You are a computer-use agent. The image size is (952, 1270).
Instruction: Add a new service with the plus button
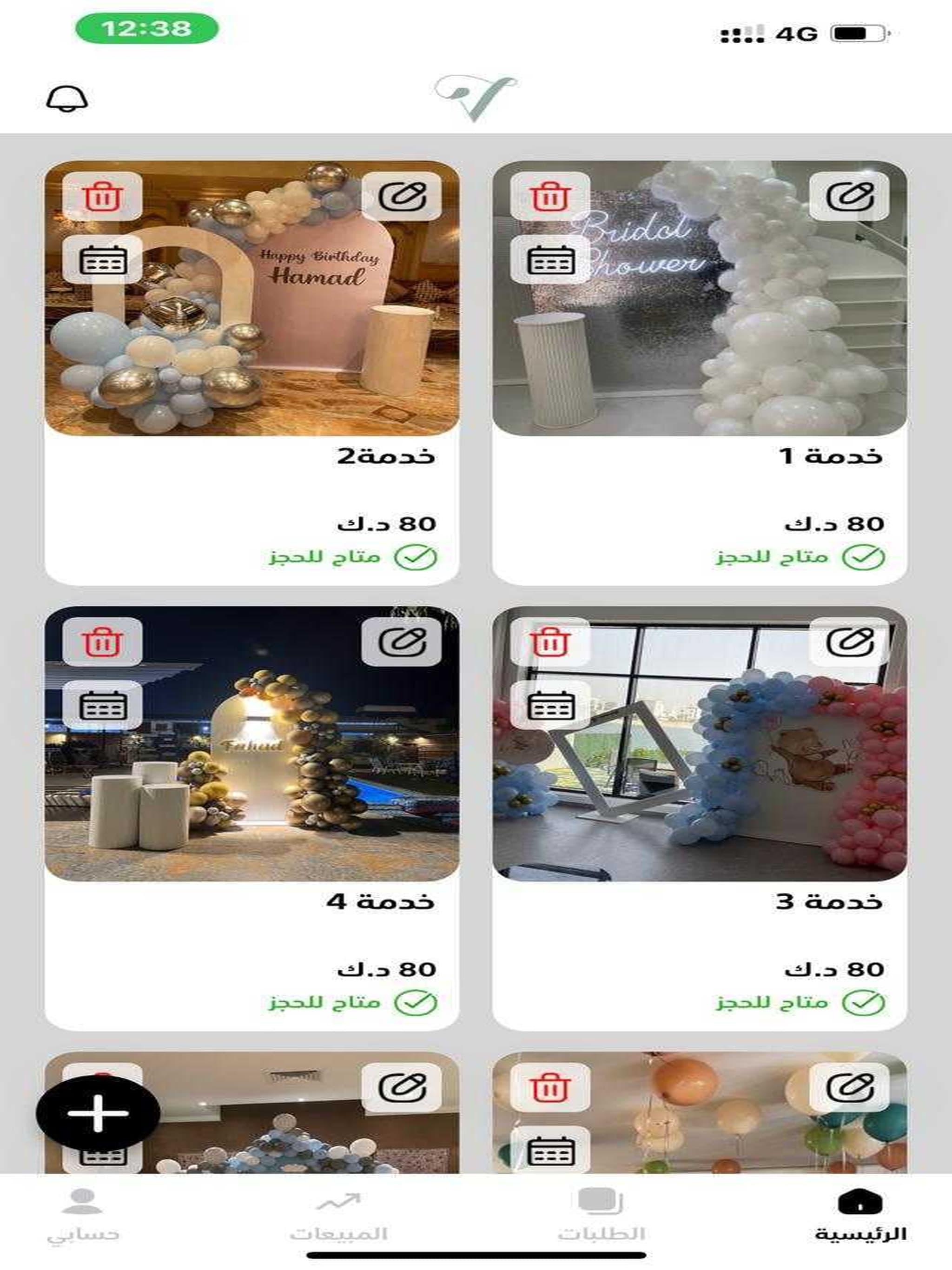(x=98, y=1113)
